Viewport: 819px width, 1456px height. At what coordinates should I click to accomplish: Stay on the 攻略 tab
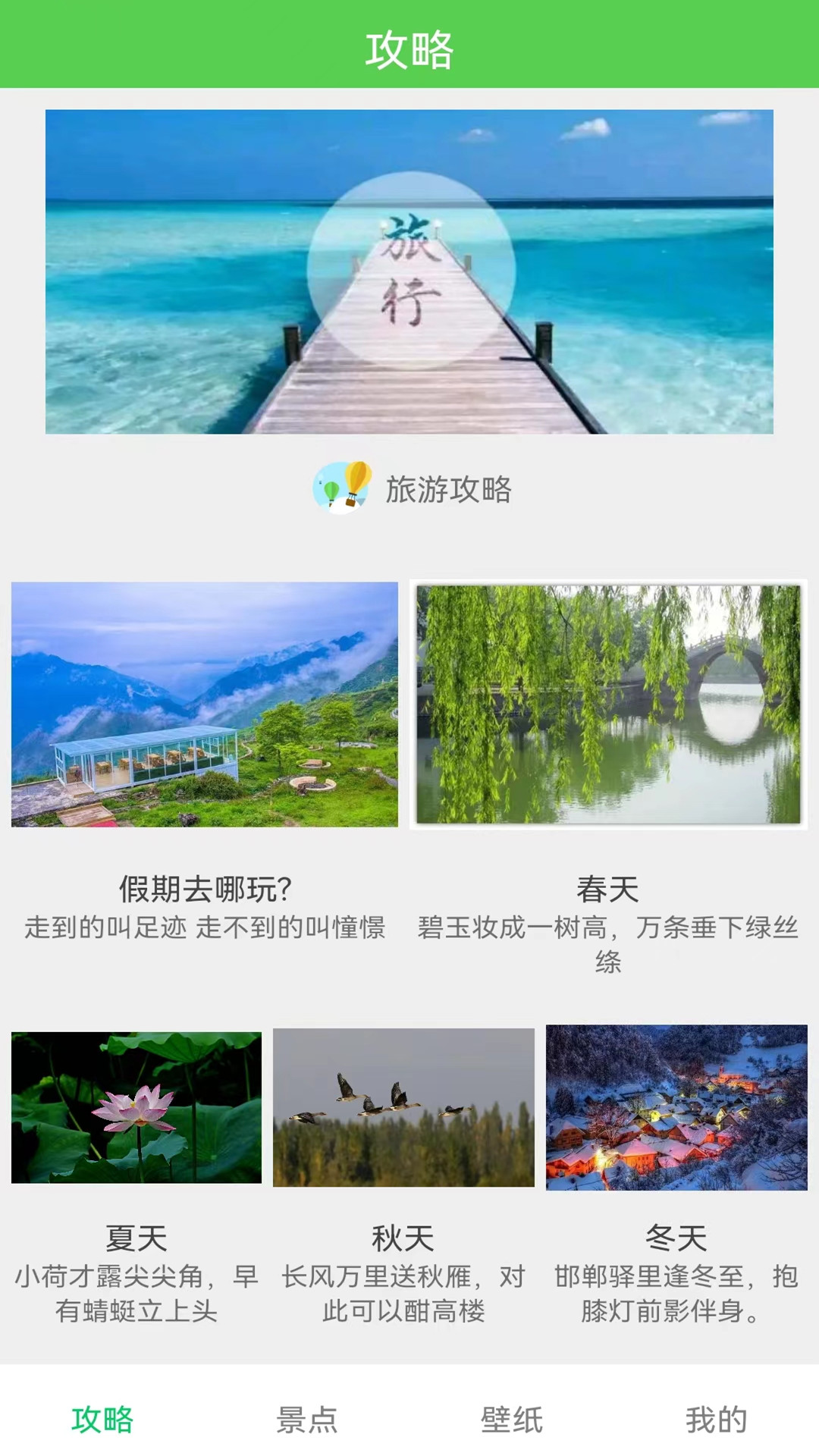102,1419
